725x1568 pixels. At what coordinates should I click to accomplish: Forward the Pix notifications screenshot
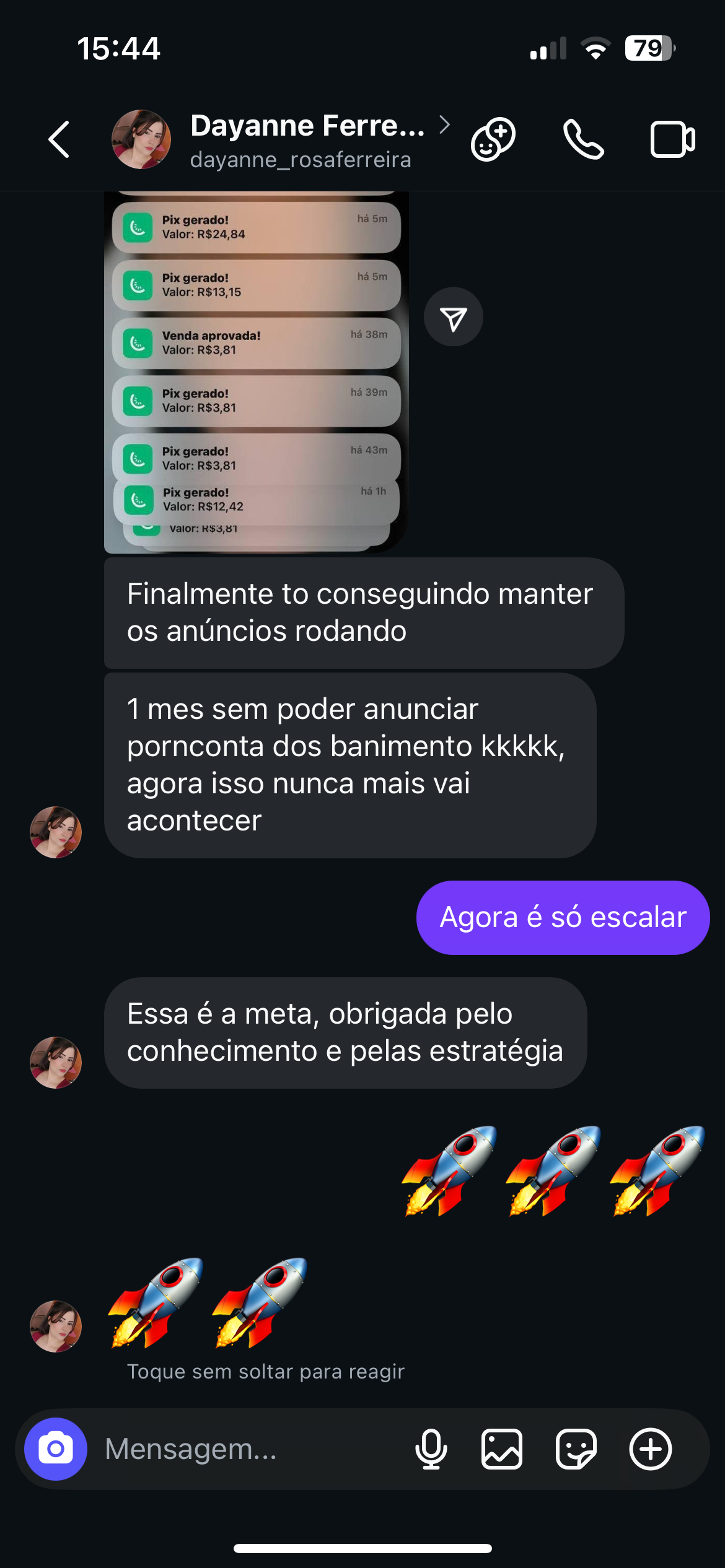tap(453, 318)
